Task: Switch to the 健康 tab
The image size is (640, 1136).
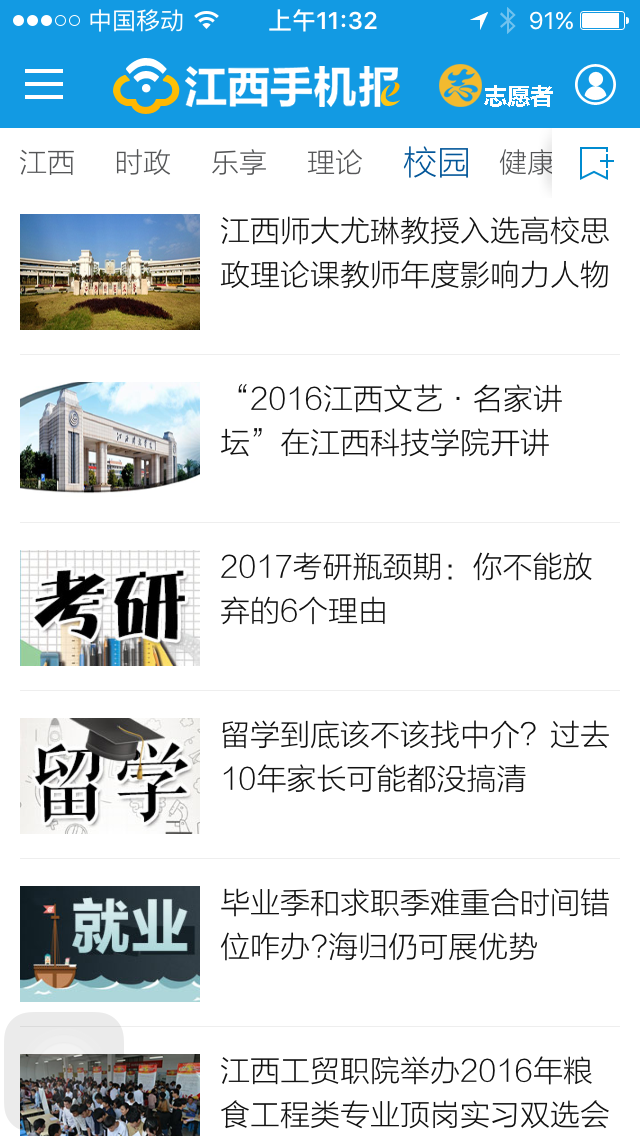Action: tap(525, 162)
